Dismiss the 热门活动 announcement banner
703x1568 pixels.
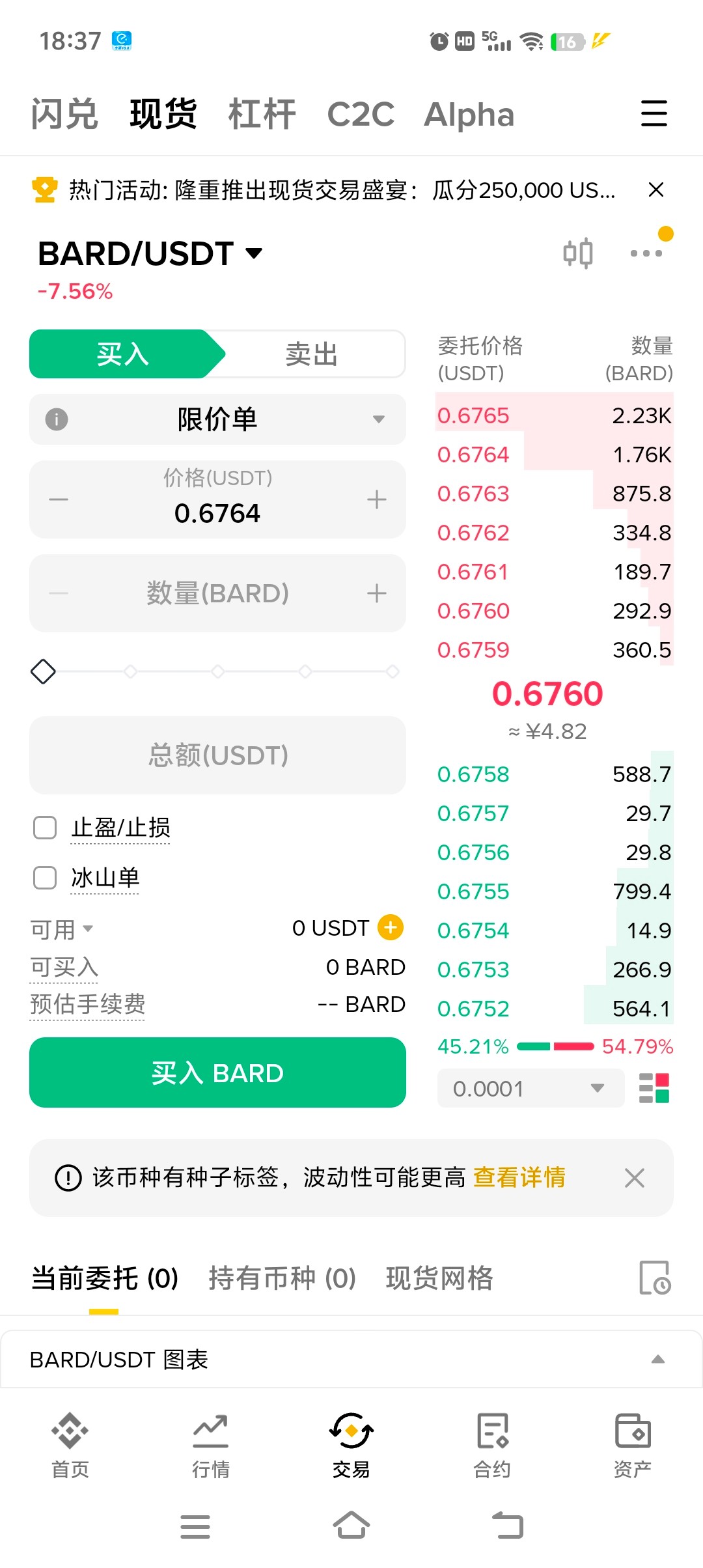click(x=656, y=190)
